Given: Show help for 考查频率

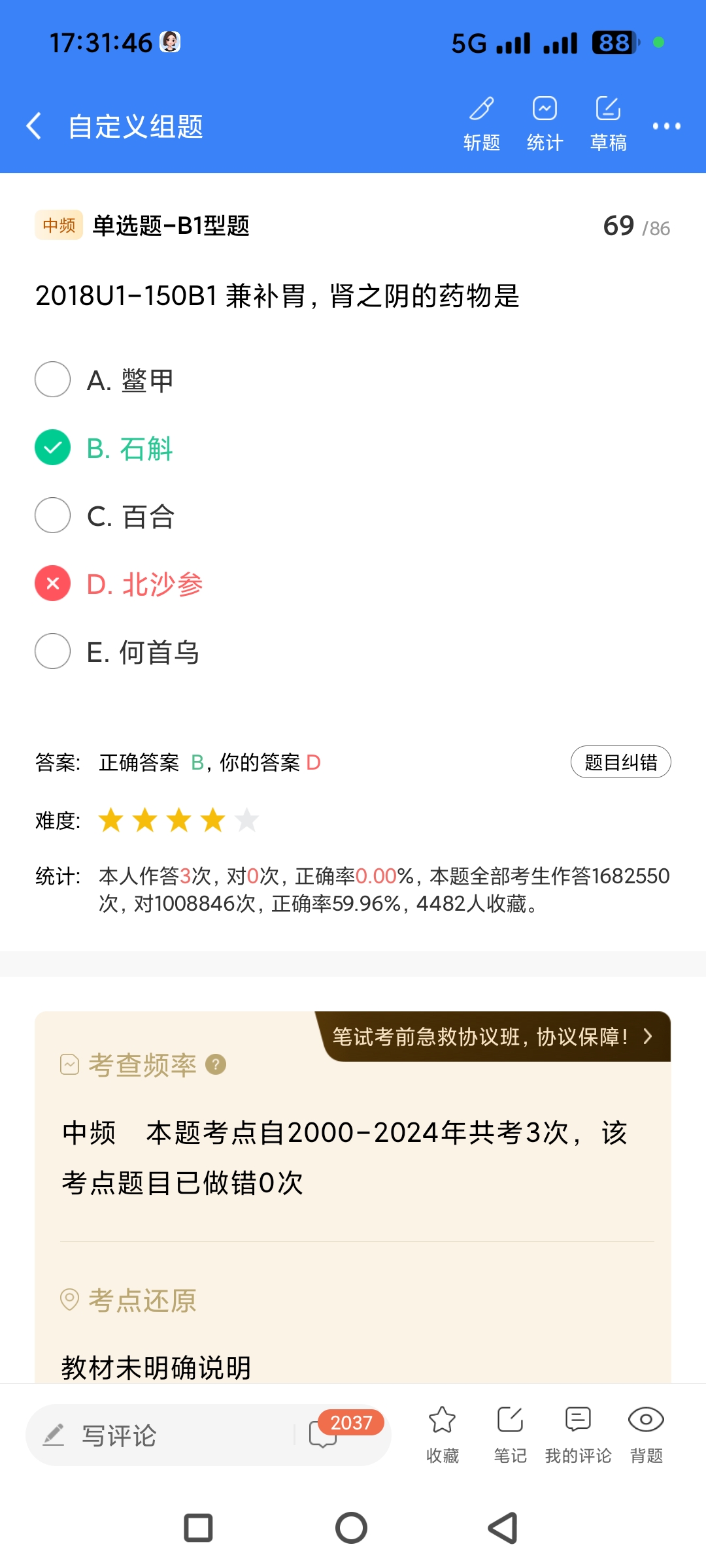Looking at the screenshot, I should [216, 1065].
